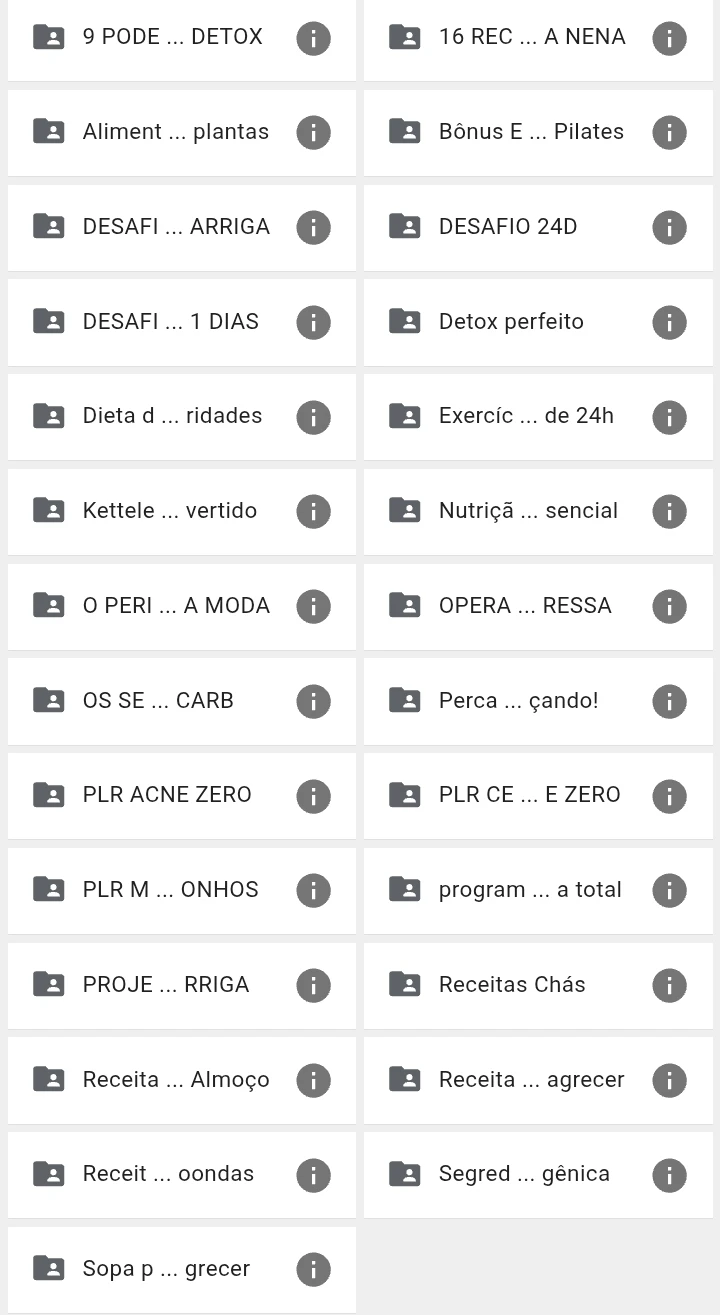Open the Receitas Chás folder
This screenshot has height=1315, width=720.
pyautogui.click(x=512, y=985)
